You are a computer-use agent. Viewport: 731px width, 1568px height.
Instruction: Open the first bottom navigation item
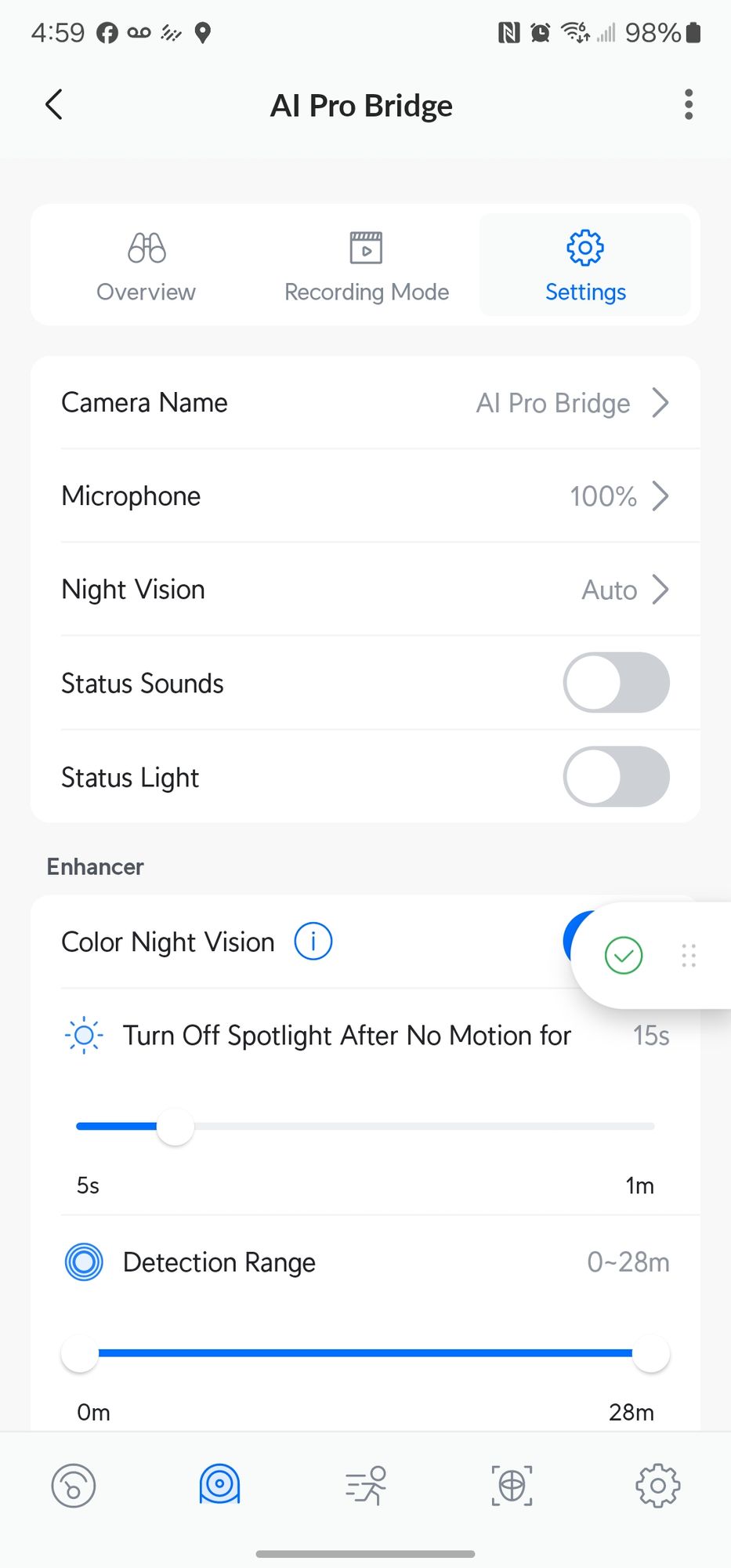(x=73, y=1486)
